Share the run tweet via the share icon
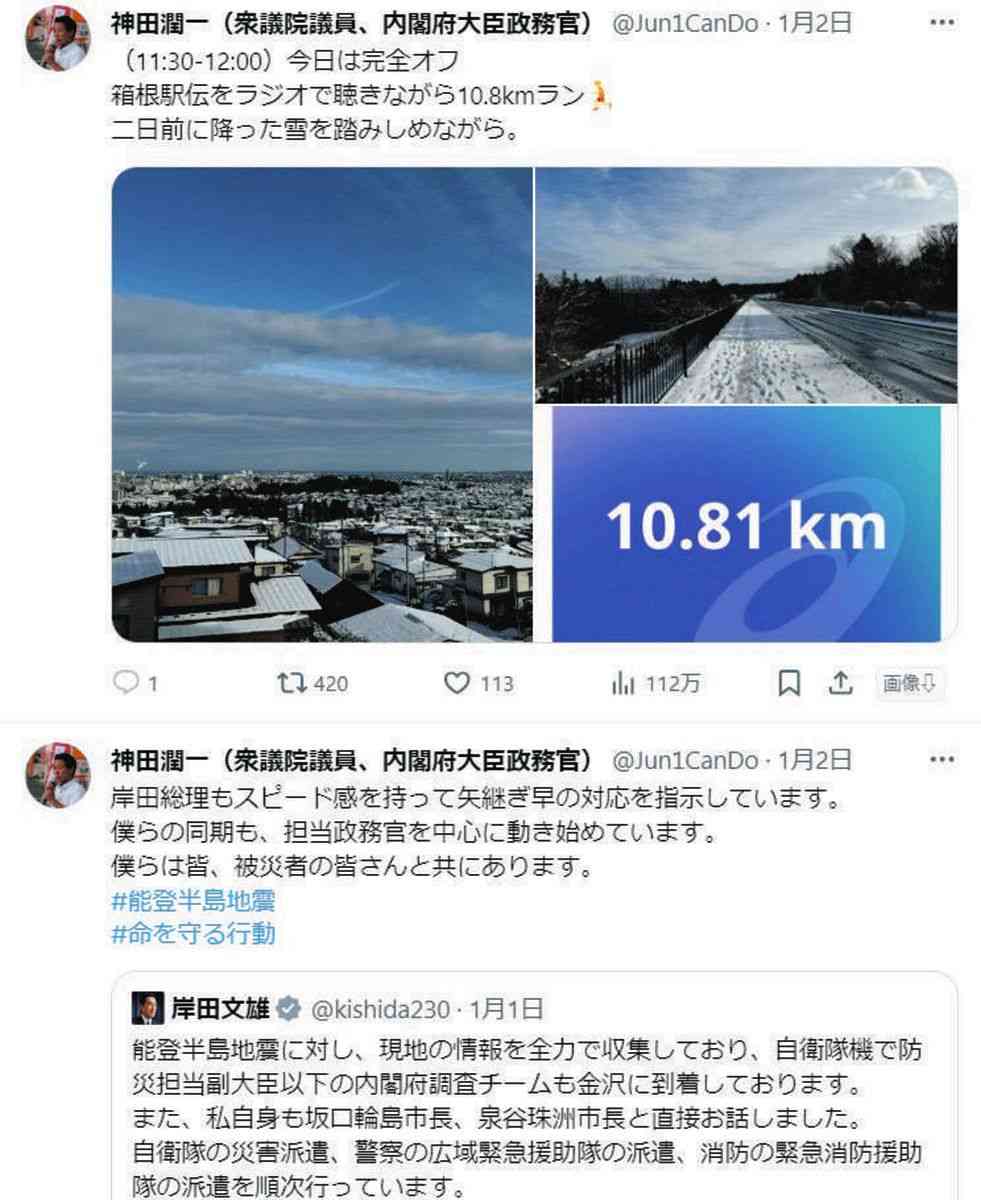Screen dimensions: 981x1200 tap(841, 682)
